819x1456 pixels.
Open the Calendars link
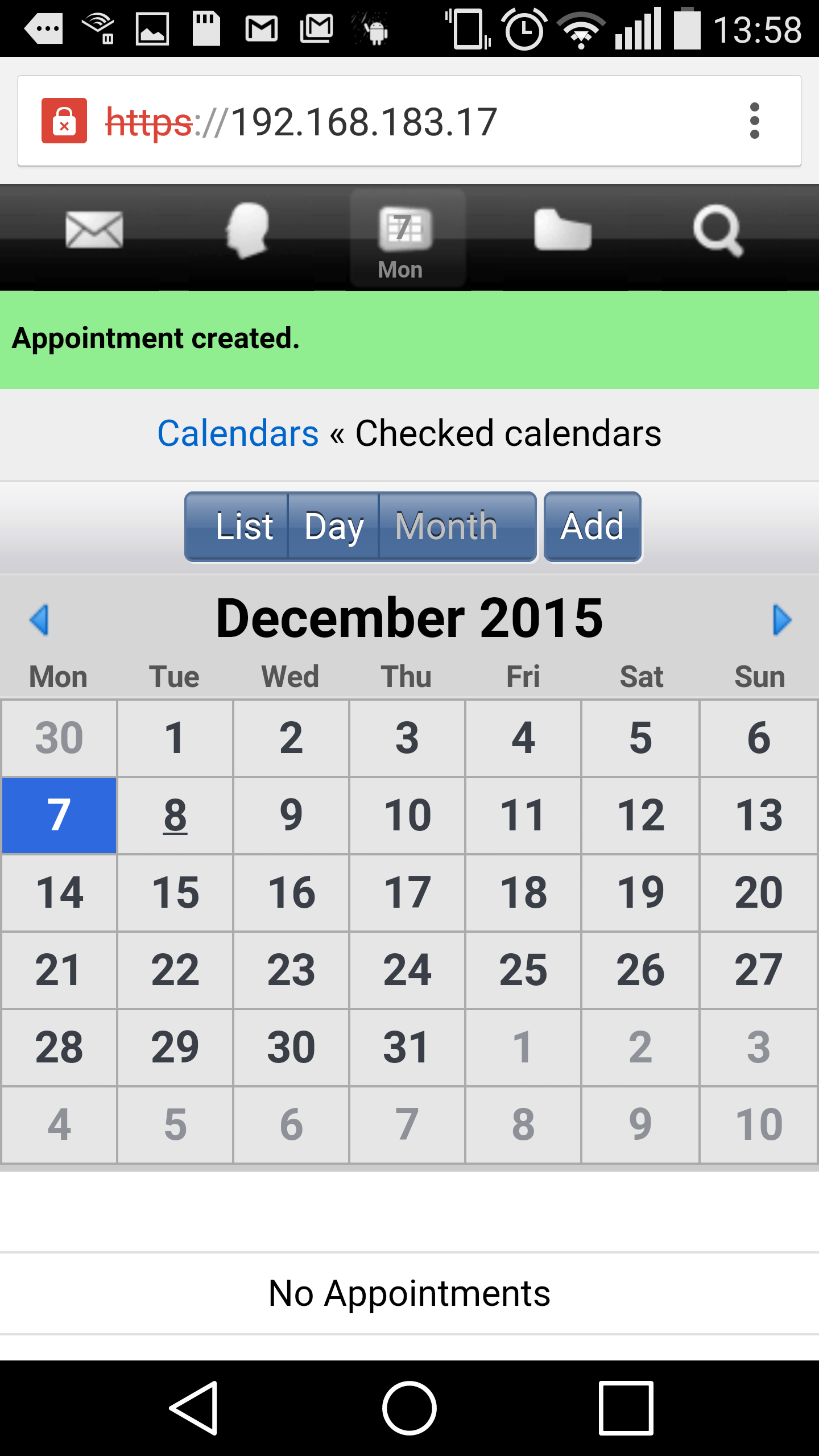click(238, 433)
